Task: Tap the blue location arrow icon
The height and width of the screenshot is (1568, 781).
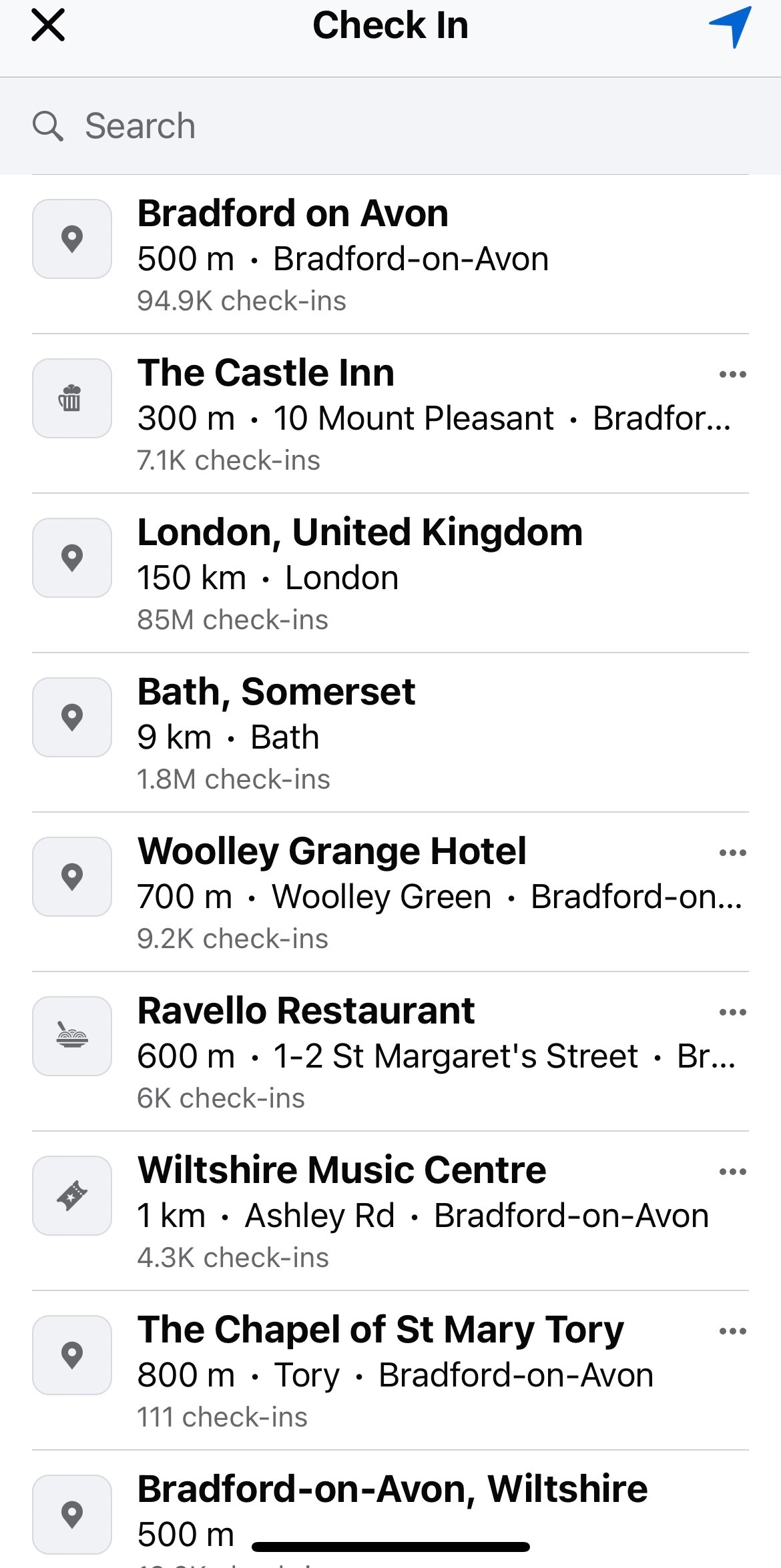Action: coord(730,27)
